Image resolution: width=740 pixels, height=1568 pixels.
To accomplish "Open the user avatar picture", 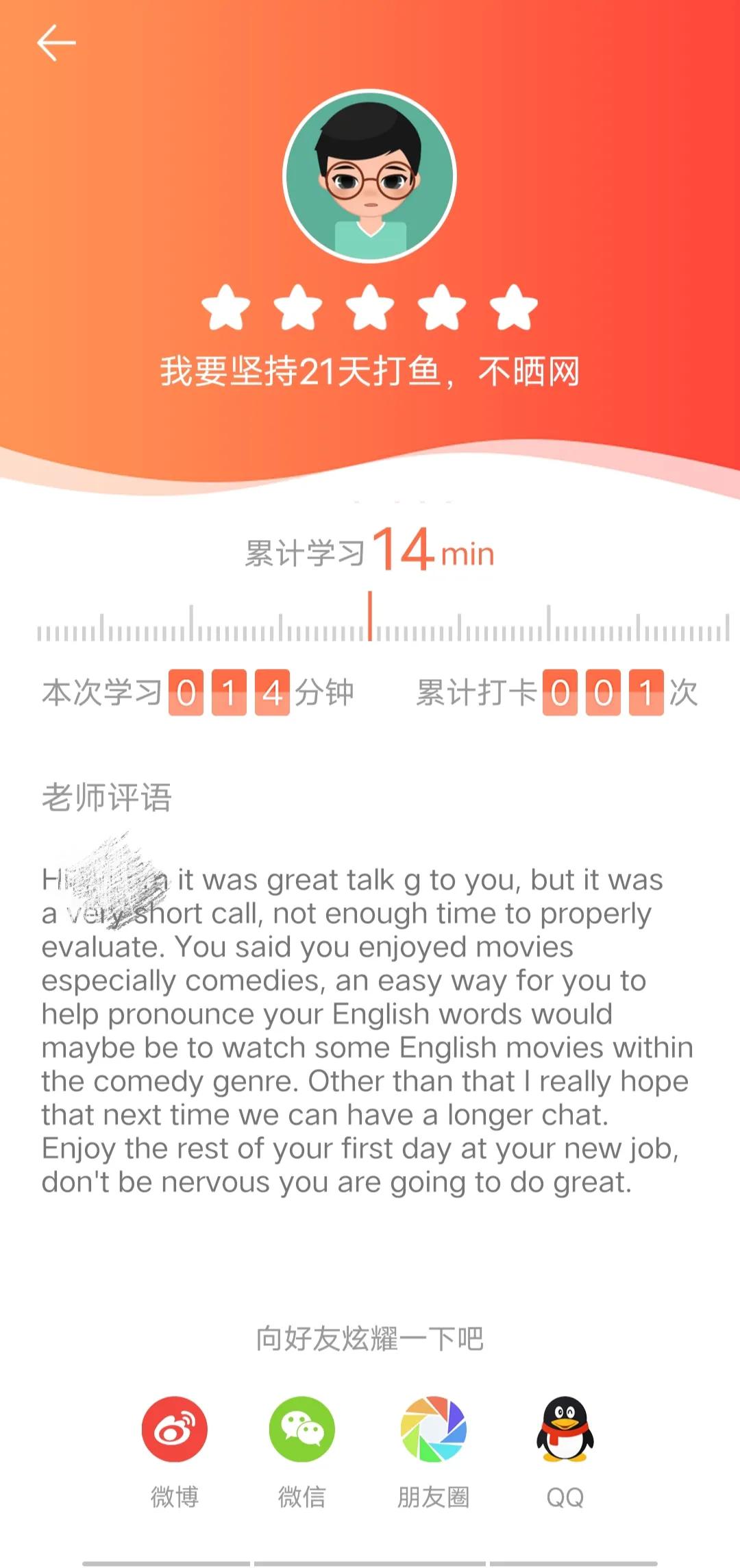I will click(x=370, y=177).
